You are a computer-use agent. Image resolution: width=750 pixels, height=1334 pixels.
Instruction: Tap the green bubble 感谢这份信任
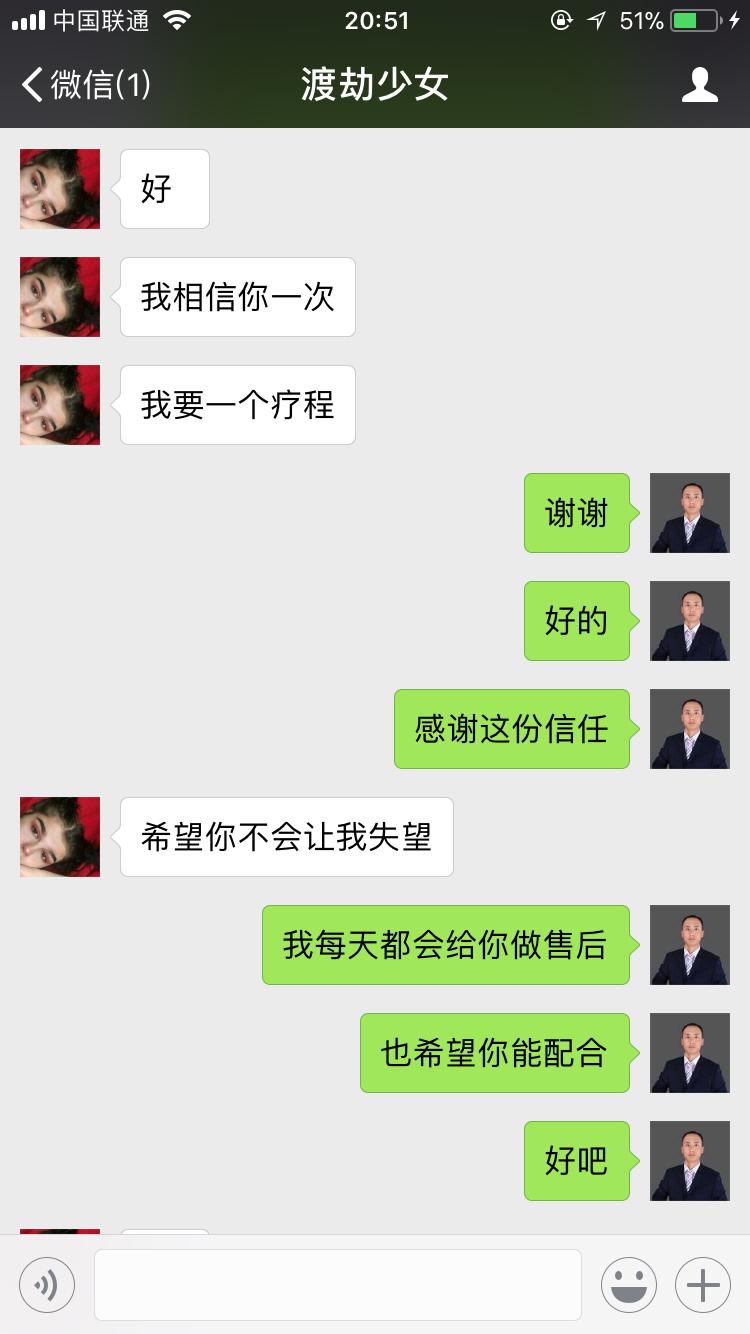point(512,729)
